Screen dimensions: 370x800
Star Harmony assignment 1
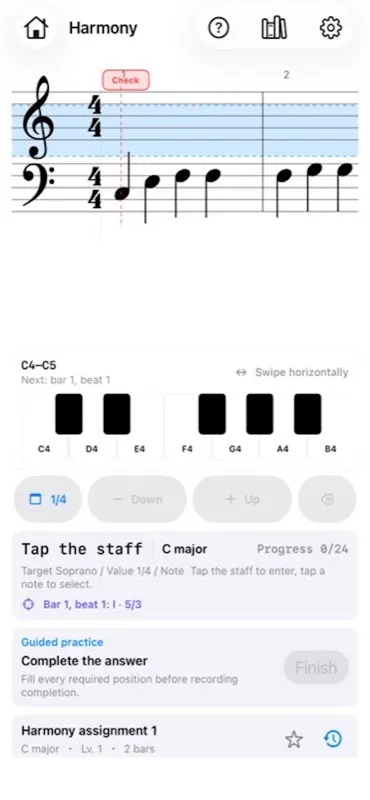(x=293, y=739)
